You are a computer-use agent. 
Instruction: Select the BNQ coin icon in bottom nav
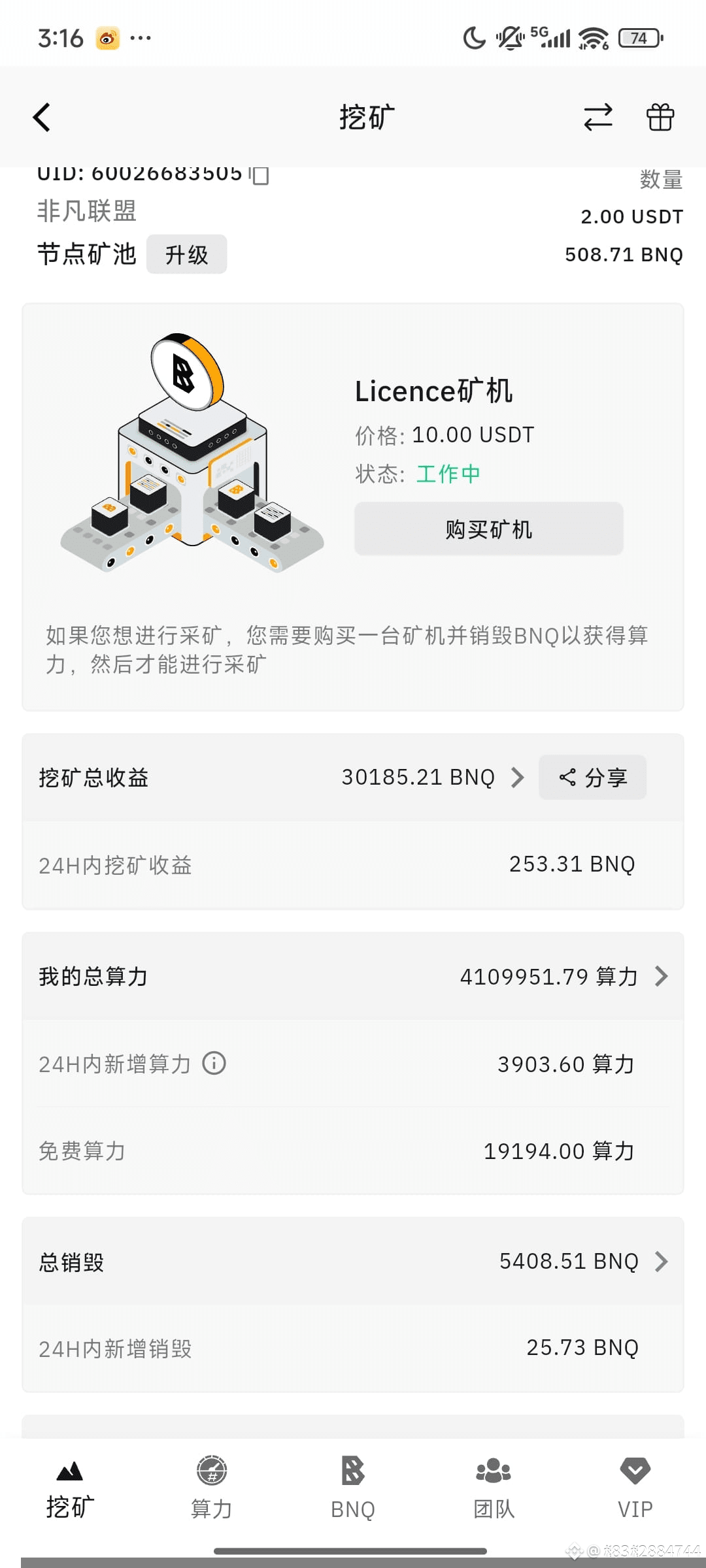coord(352,1472)
